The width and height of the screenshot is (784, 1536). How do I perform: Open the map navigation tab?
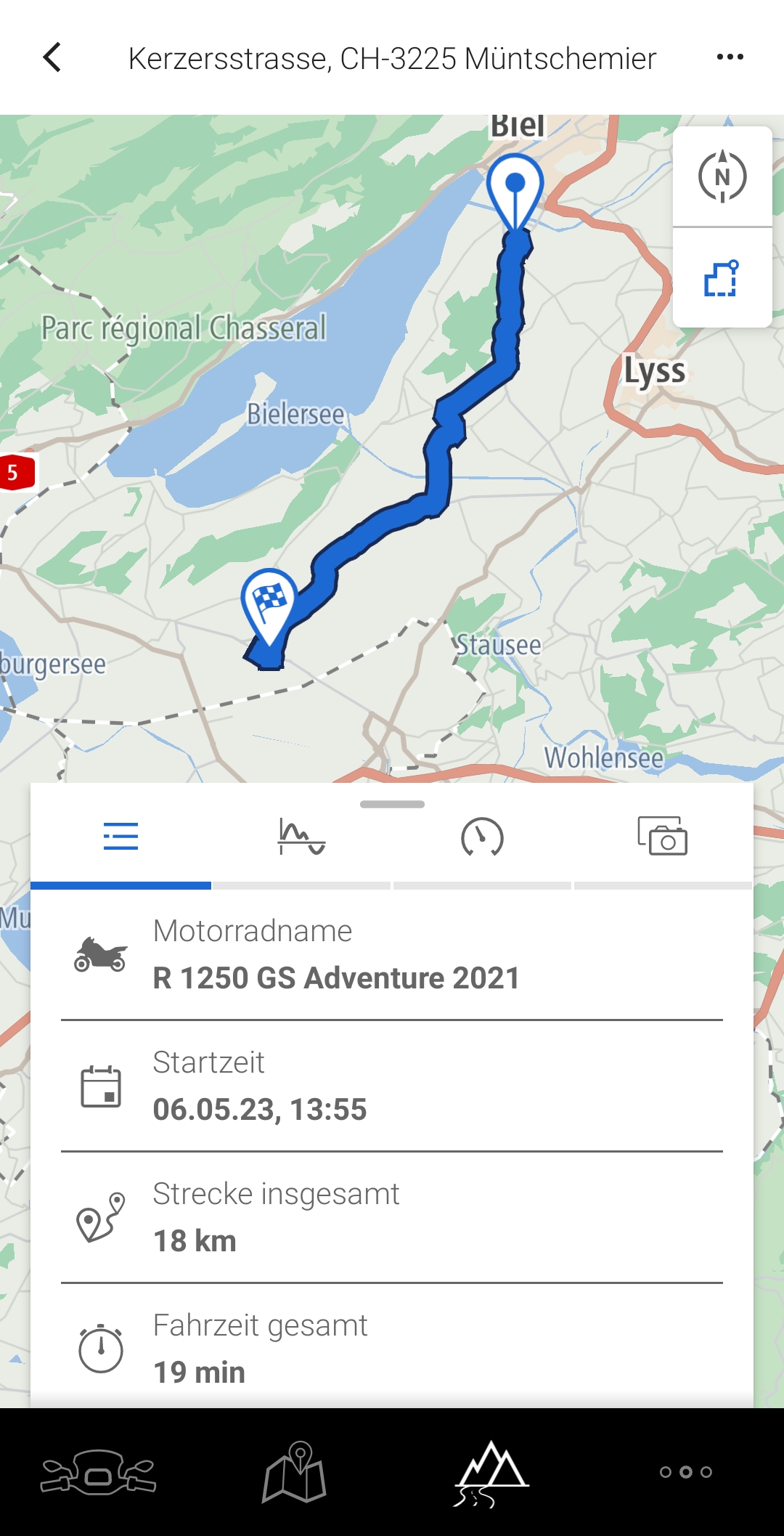point(294,1472)
